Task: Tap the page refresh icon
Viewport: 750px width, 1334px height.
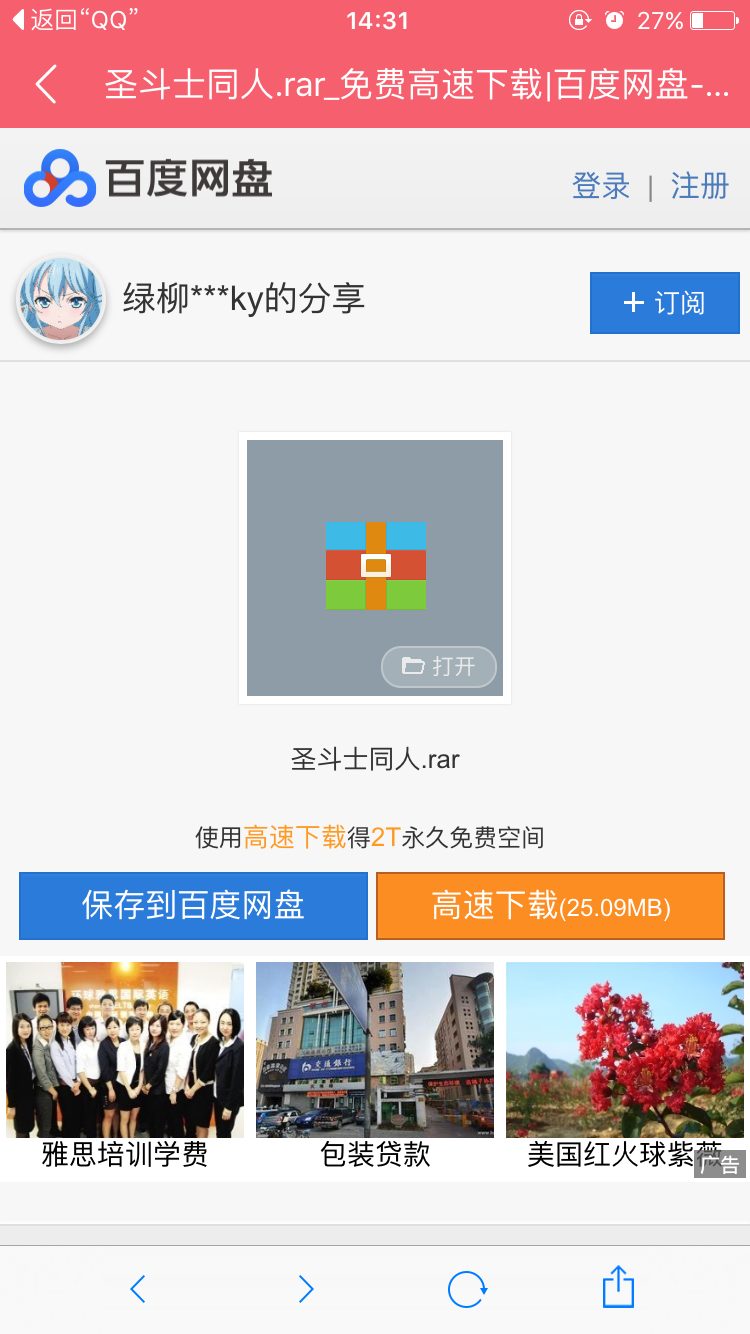Action: pos(466,1289)
